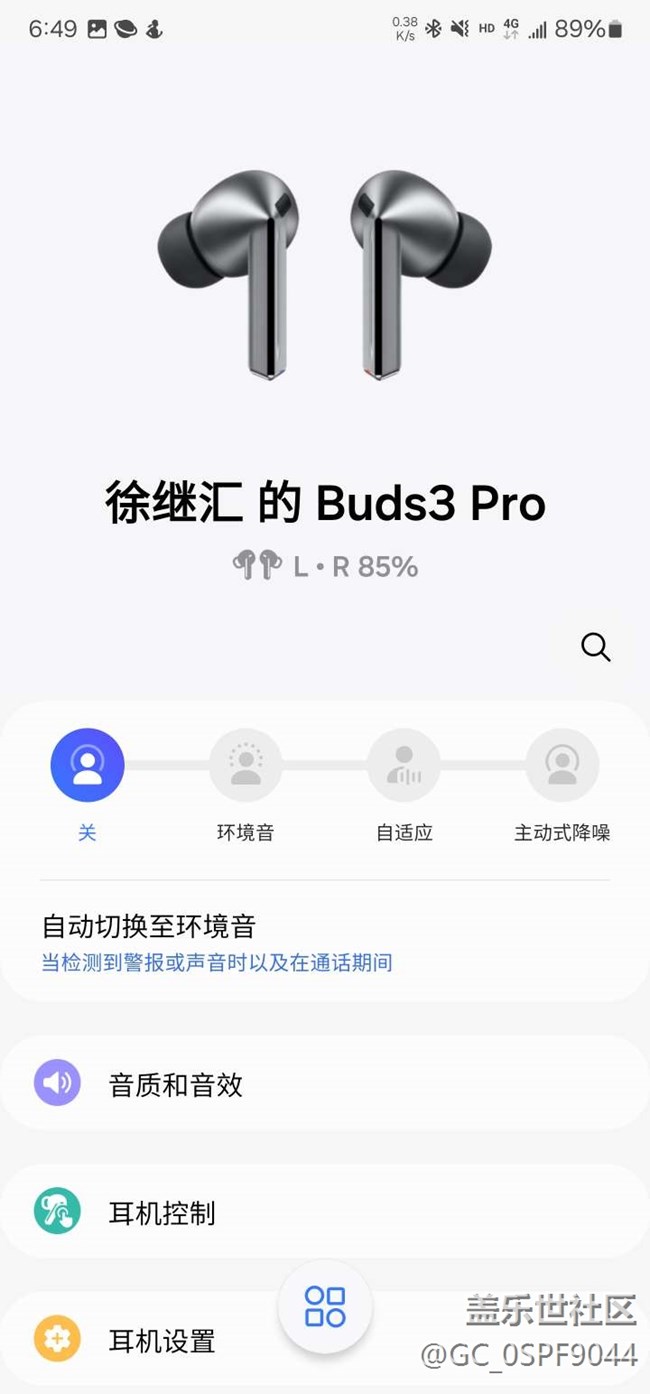Screen dimensions: 650x1394
Task: Enable 主动式降噪 mode
Action: 562,766
